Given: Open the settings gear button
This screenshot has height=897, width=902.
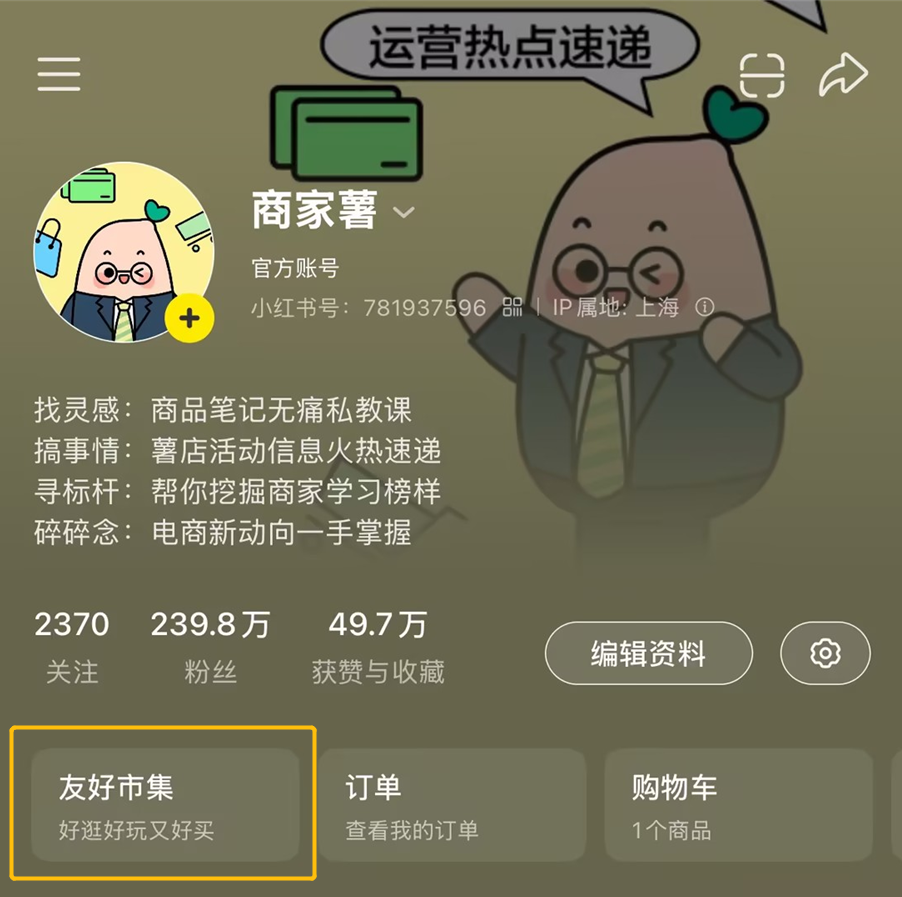Looking at the screenshot, I should click(825, 654).
